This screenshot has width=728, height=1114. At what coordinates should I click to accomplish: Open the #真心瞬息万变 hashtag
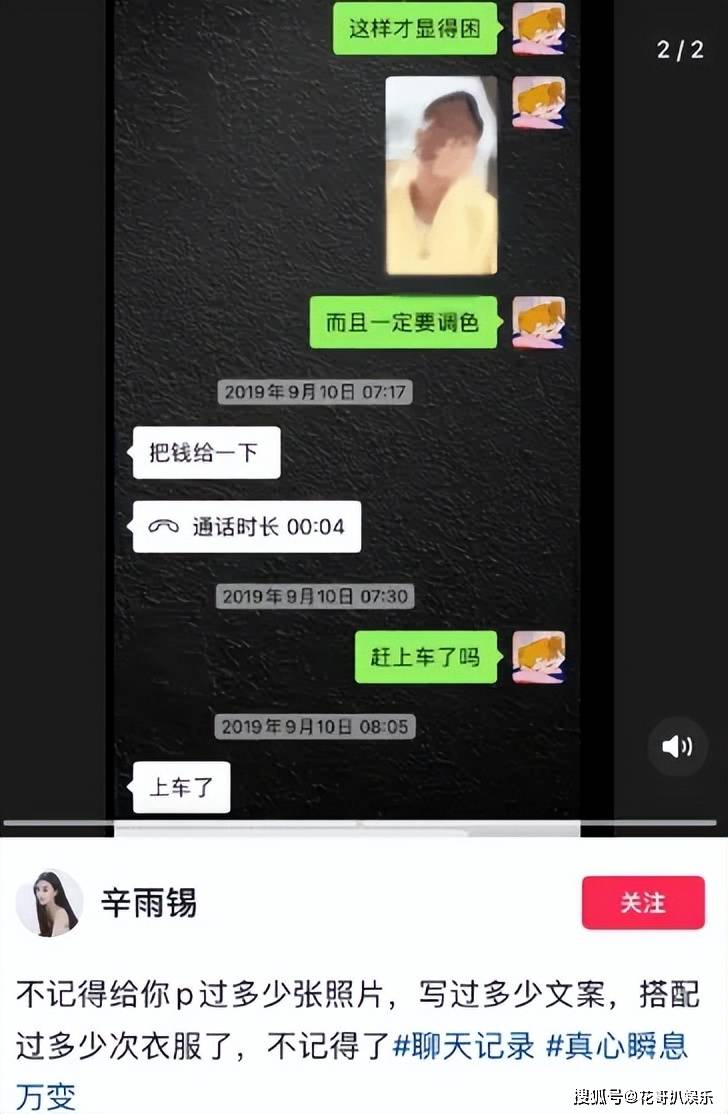(615, 1047)
